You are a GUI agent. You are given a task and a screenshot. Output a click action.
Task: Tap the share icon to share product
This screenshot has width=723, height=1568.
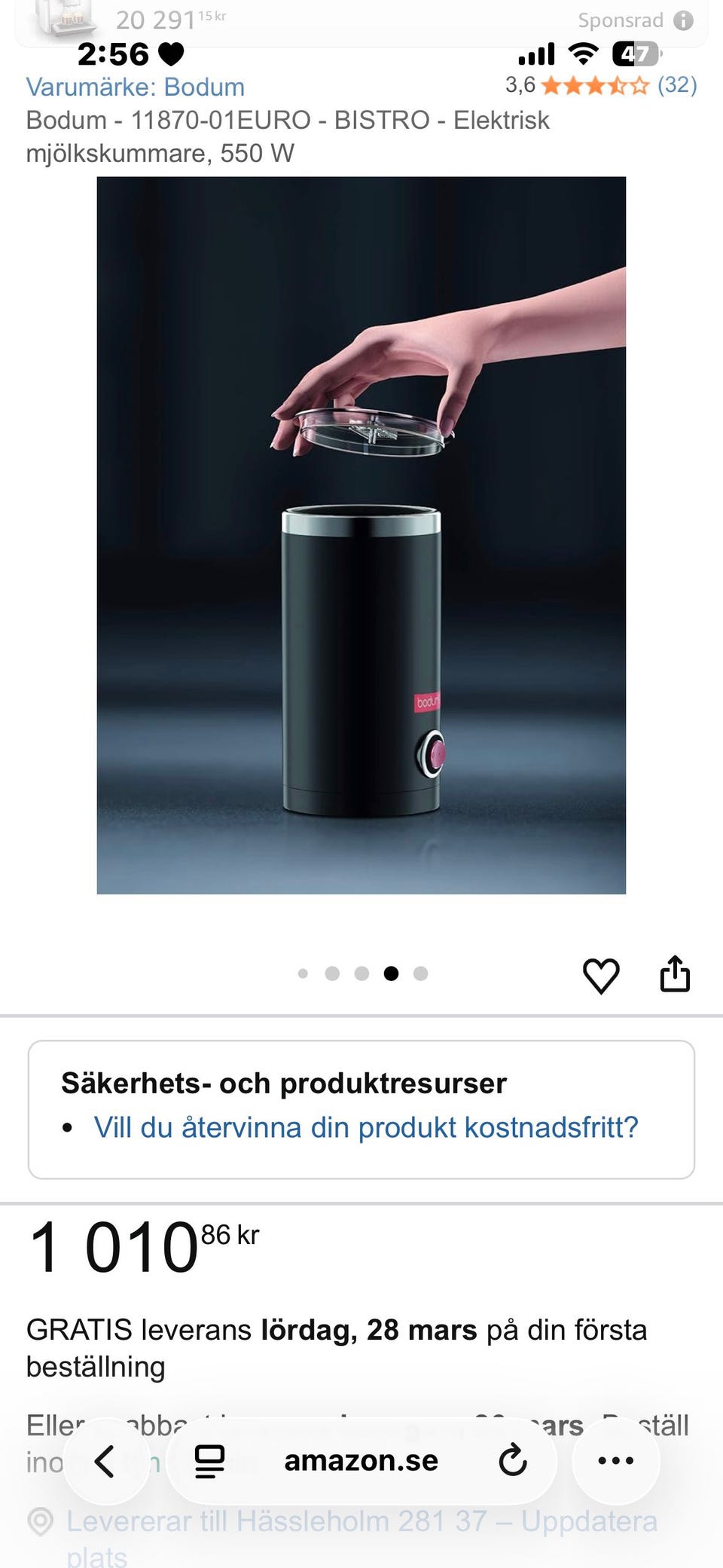tap(675, 973)
